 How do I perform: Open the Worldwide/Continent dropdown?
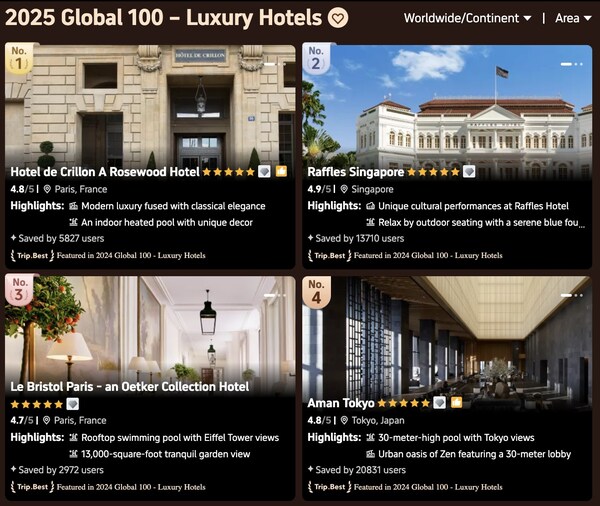pos(468,18)
